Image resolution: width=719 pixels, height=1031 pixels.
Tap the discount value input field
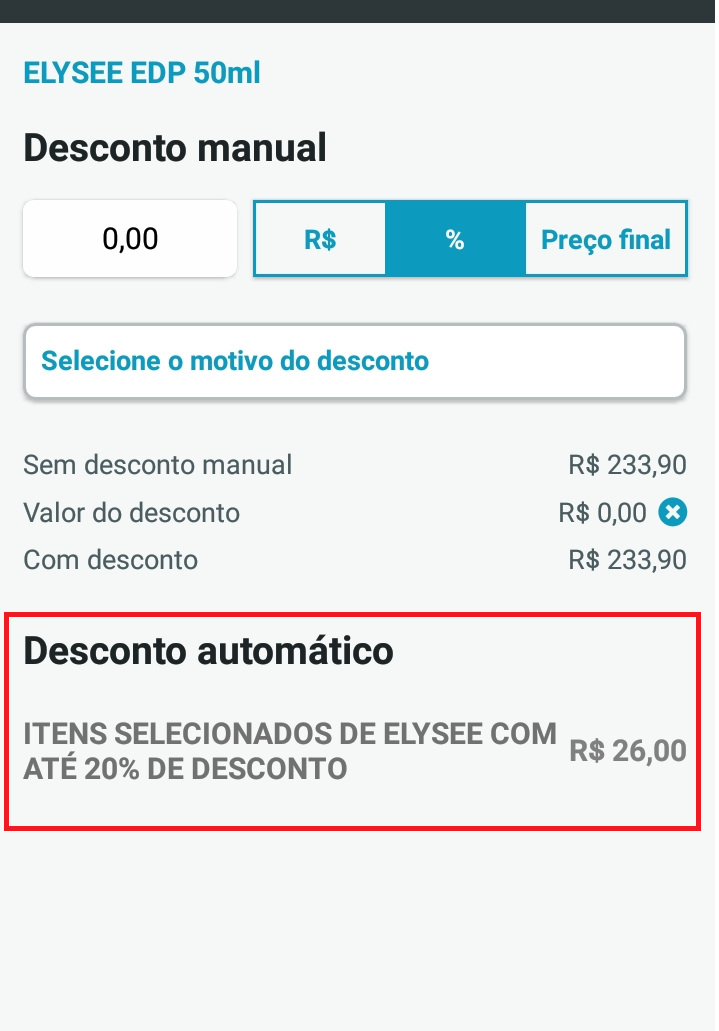pos(130,239)
